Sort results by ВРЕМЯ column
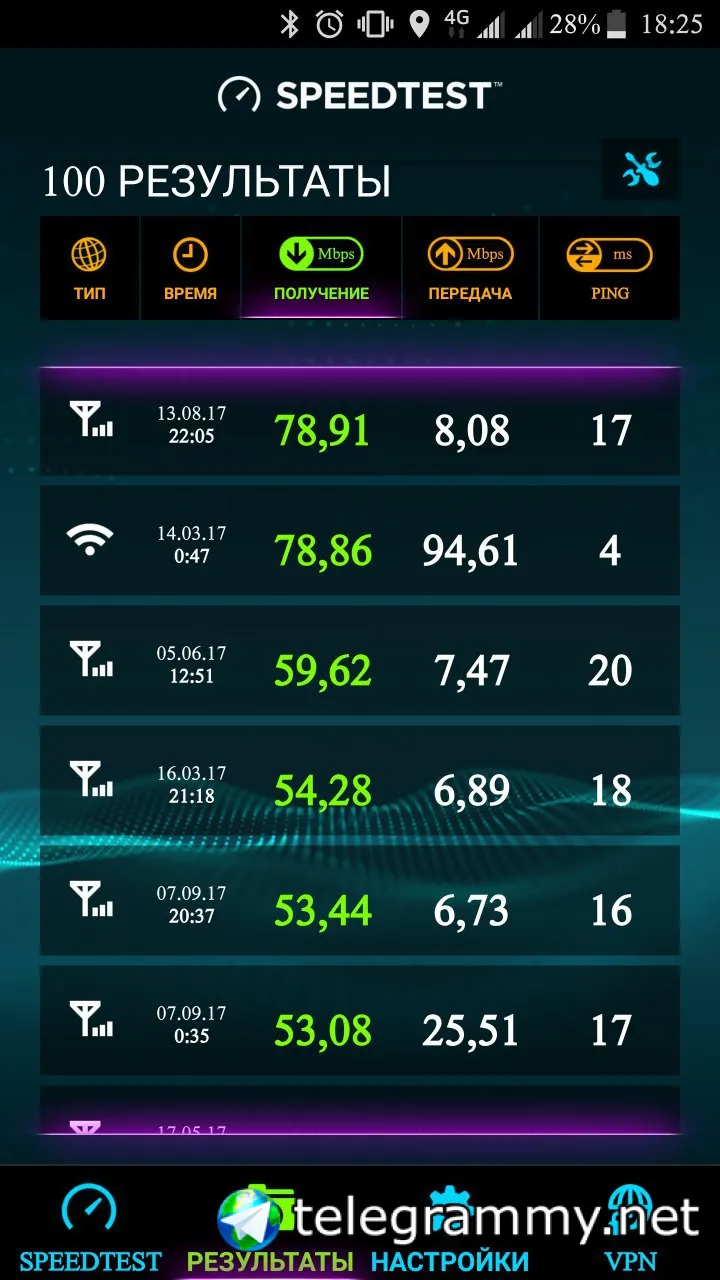Screen dimensions: 720x1280 pos(190,269)
